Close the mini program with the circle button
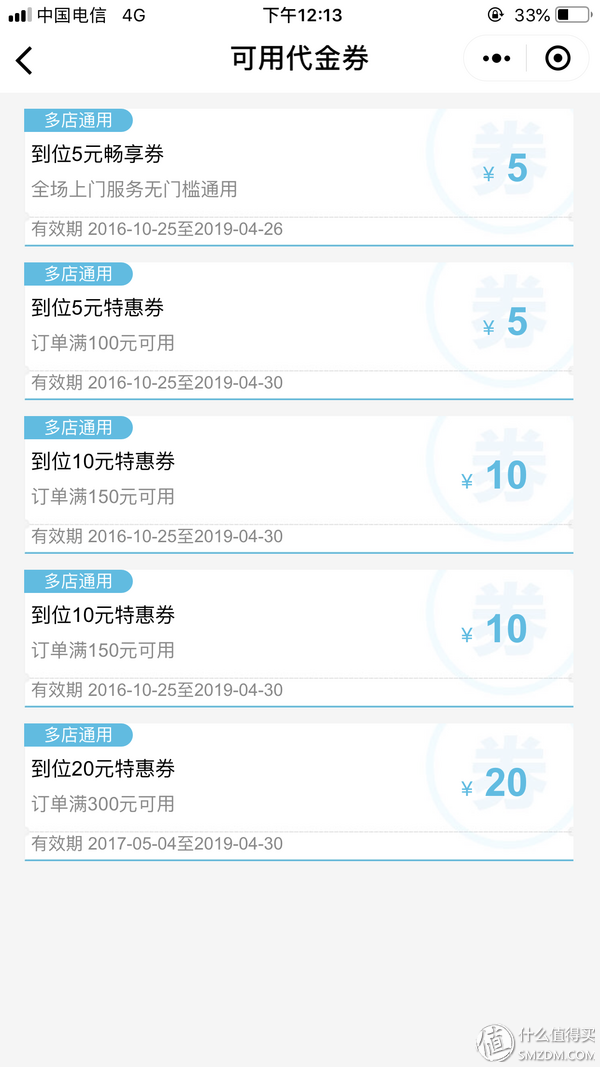 pyautogui.click(x=557, y=59)
